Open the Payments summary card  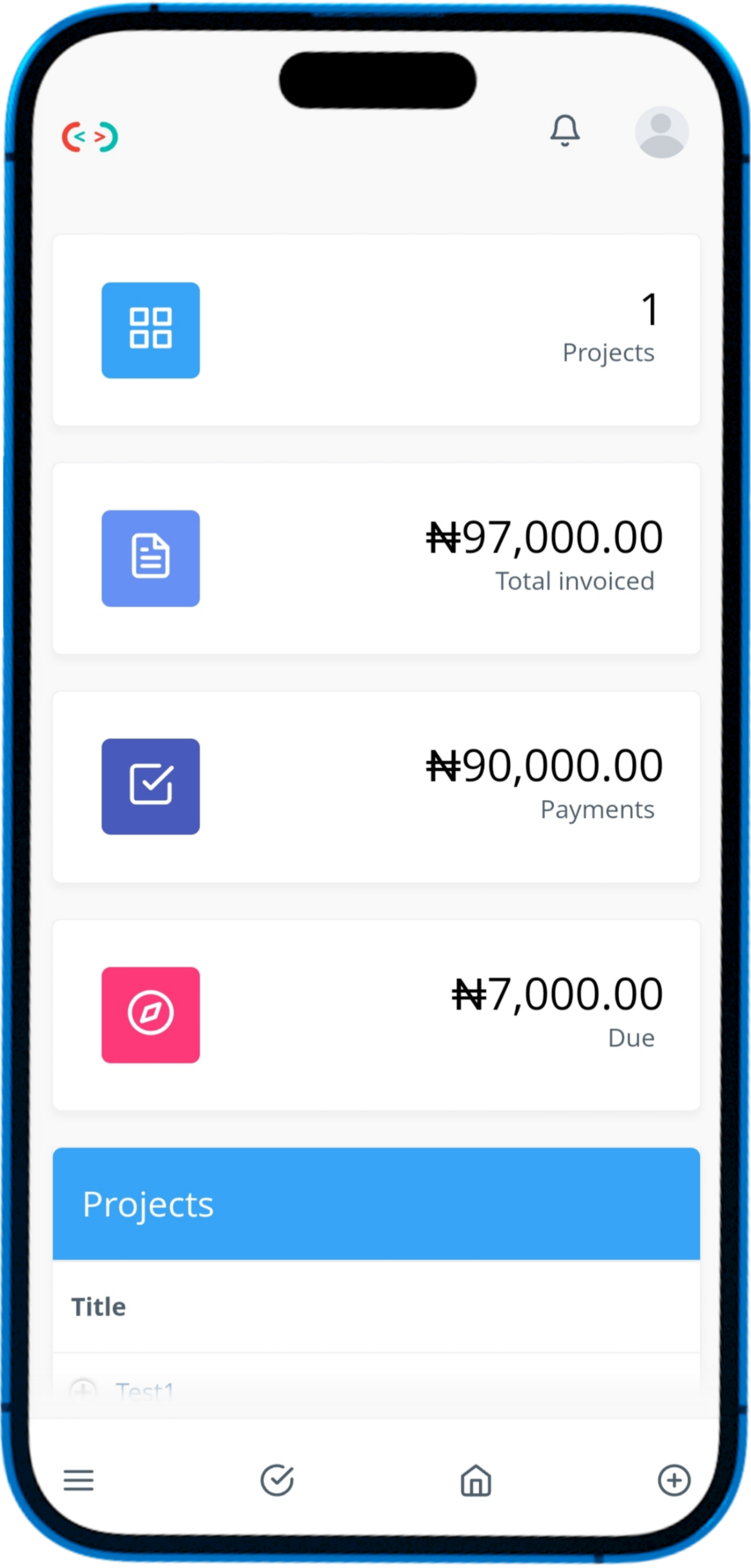click(x=376, y=786)
